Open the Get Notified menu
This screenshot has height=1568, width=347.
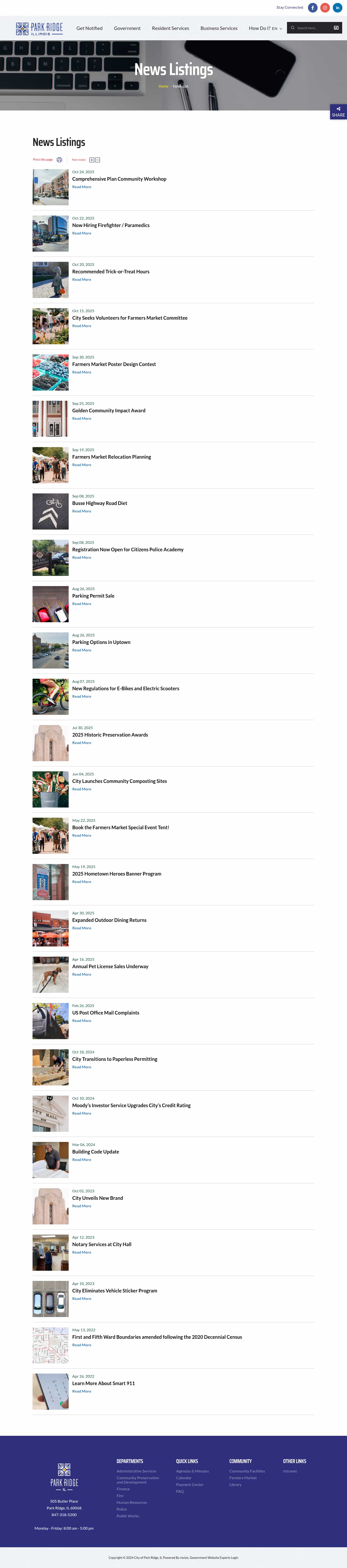coord(89,28)
